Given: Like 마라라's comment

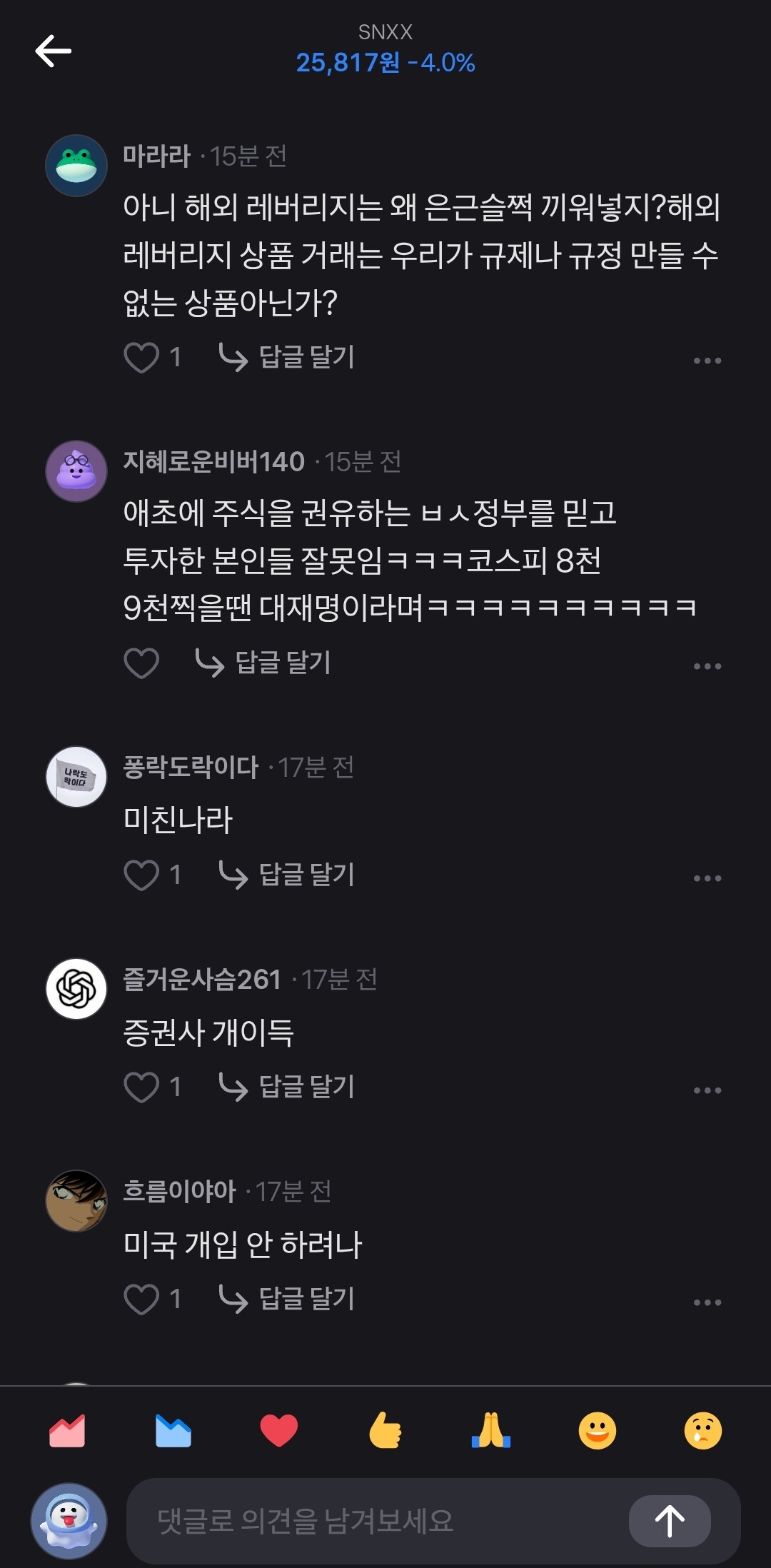Looking at the screenshot, I should tap(141, 357).
